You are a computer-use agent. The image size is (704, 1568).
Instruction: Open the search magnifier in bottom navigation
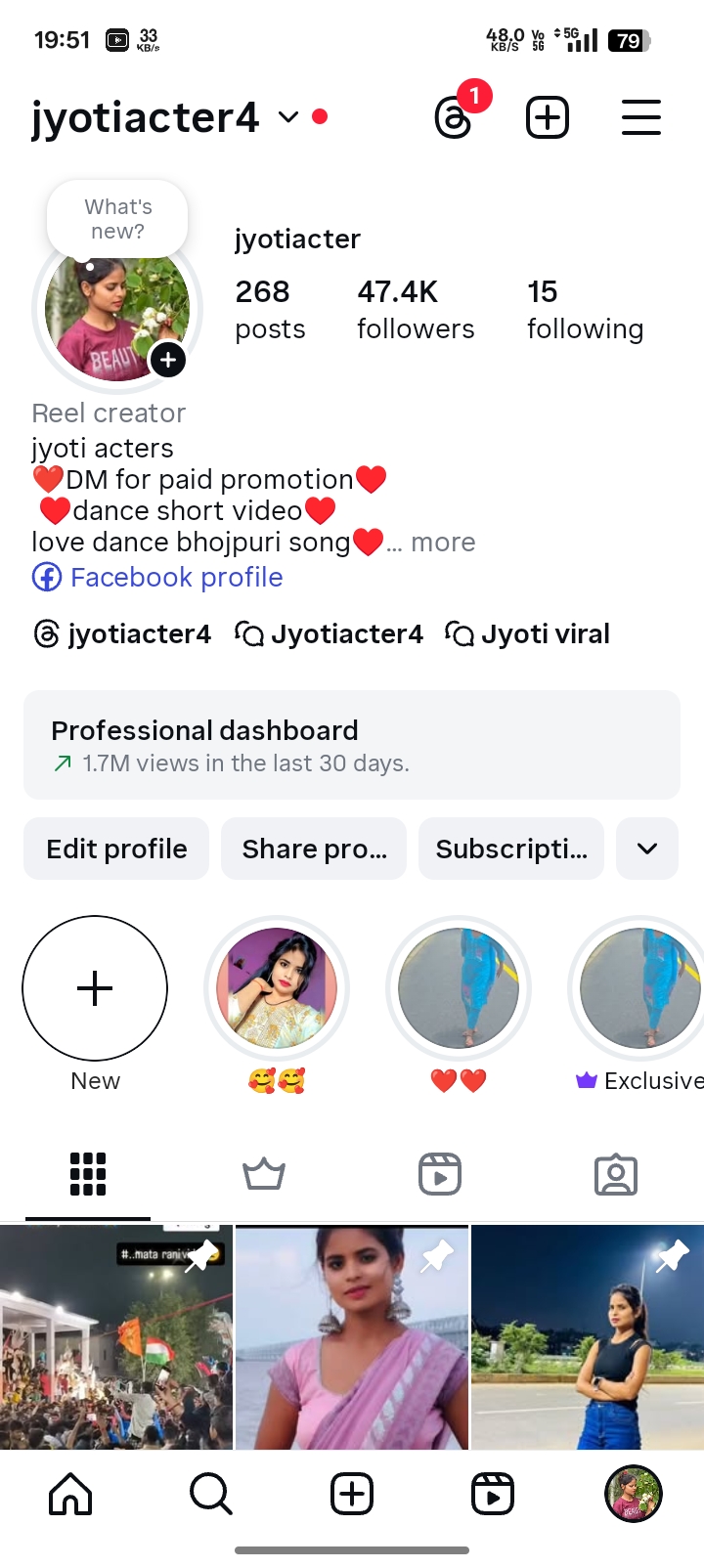[x=211, y=1494]
